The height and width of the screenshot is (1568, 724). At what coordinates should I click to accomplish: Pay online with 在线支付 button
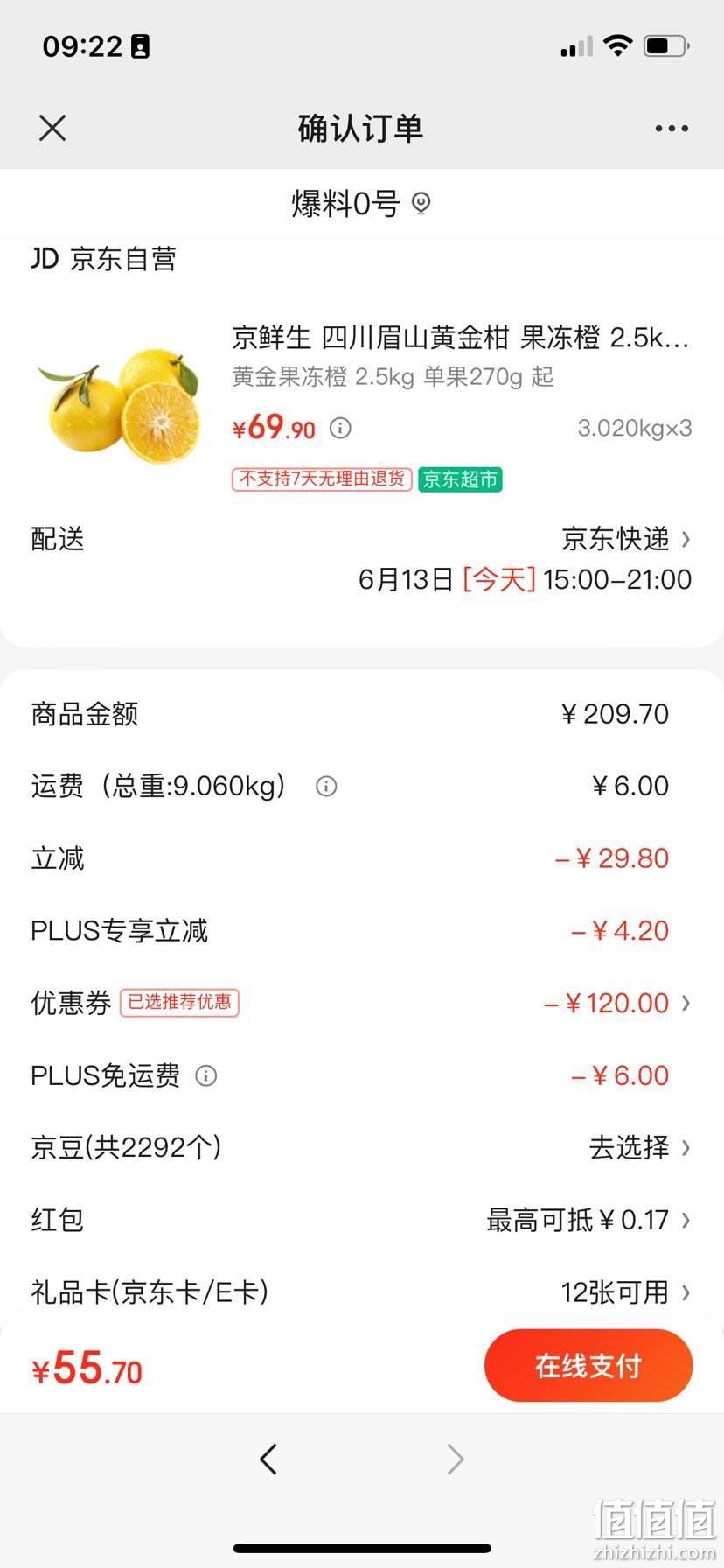coord(588,1365)
